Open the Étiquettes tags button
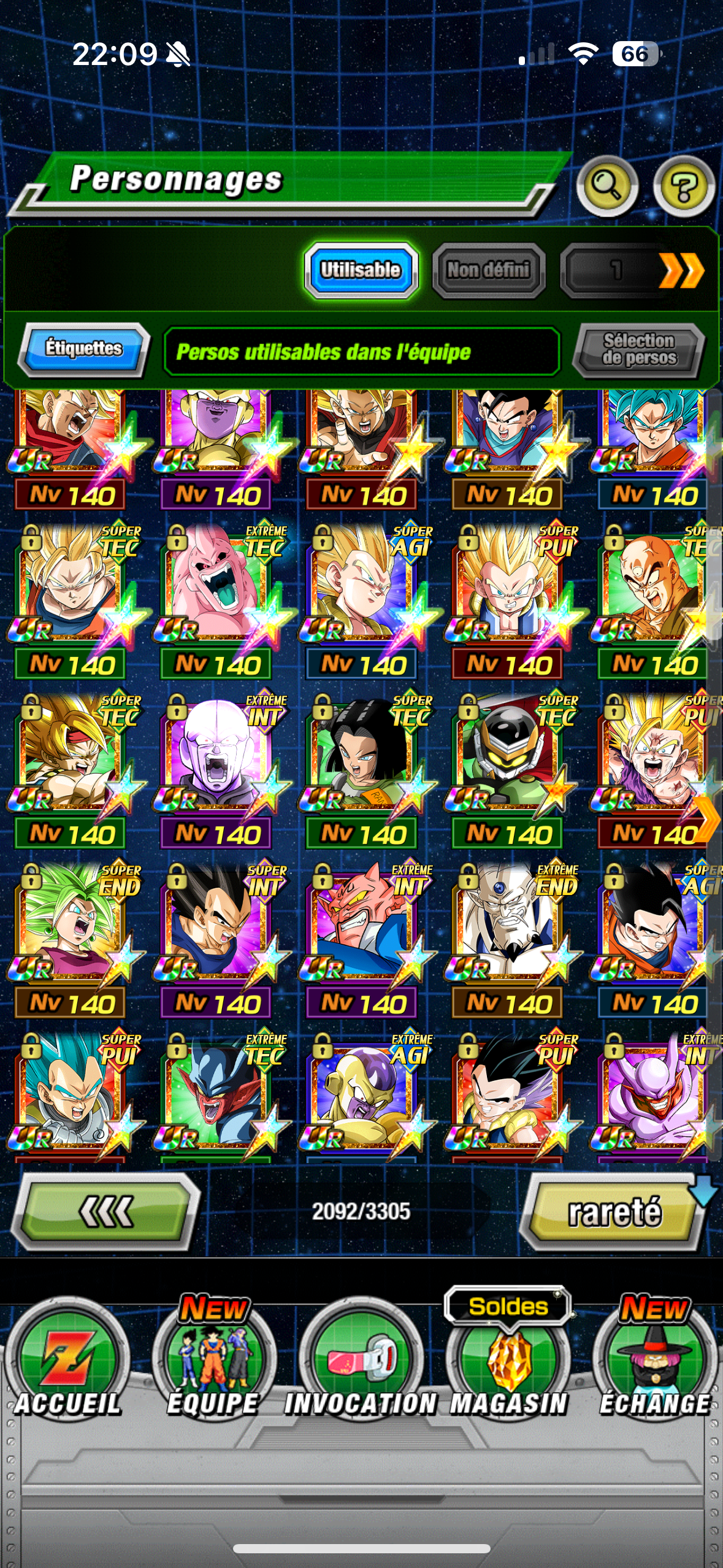Image resolution: width=723 pixels, height=1568 pixels. [84, 348]
